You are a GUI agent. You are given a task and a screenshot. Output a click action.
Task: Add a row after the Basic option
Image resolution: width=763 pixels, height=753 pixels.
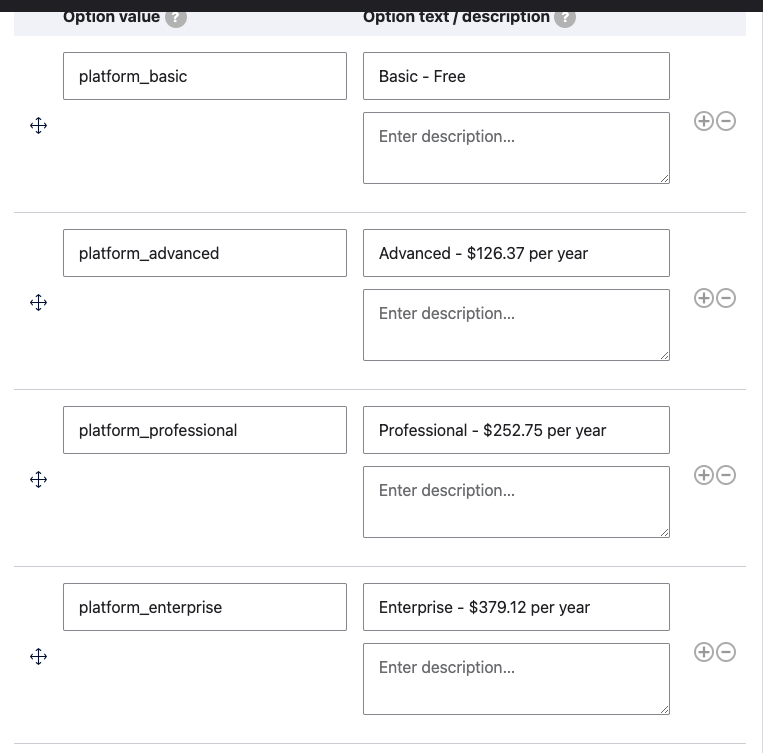pyautogui.click(x=704, y=121)
